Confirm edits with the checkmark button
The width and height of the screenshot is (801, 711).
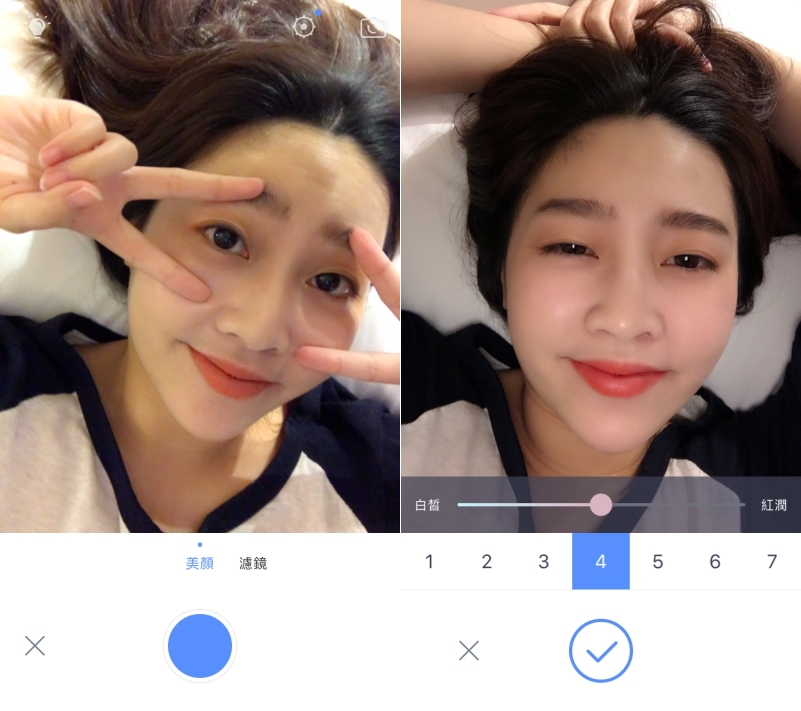click(x=600, y=651)
